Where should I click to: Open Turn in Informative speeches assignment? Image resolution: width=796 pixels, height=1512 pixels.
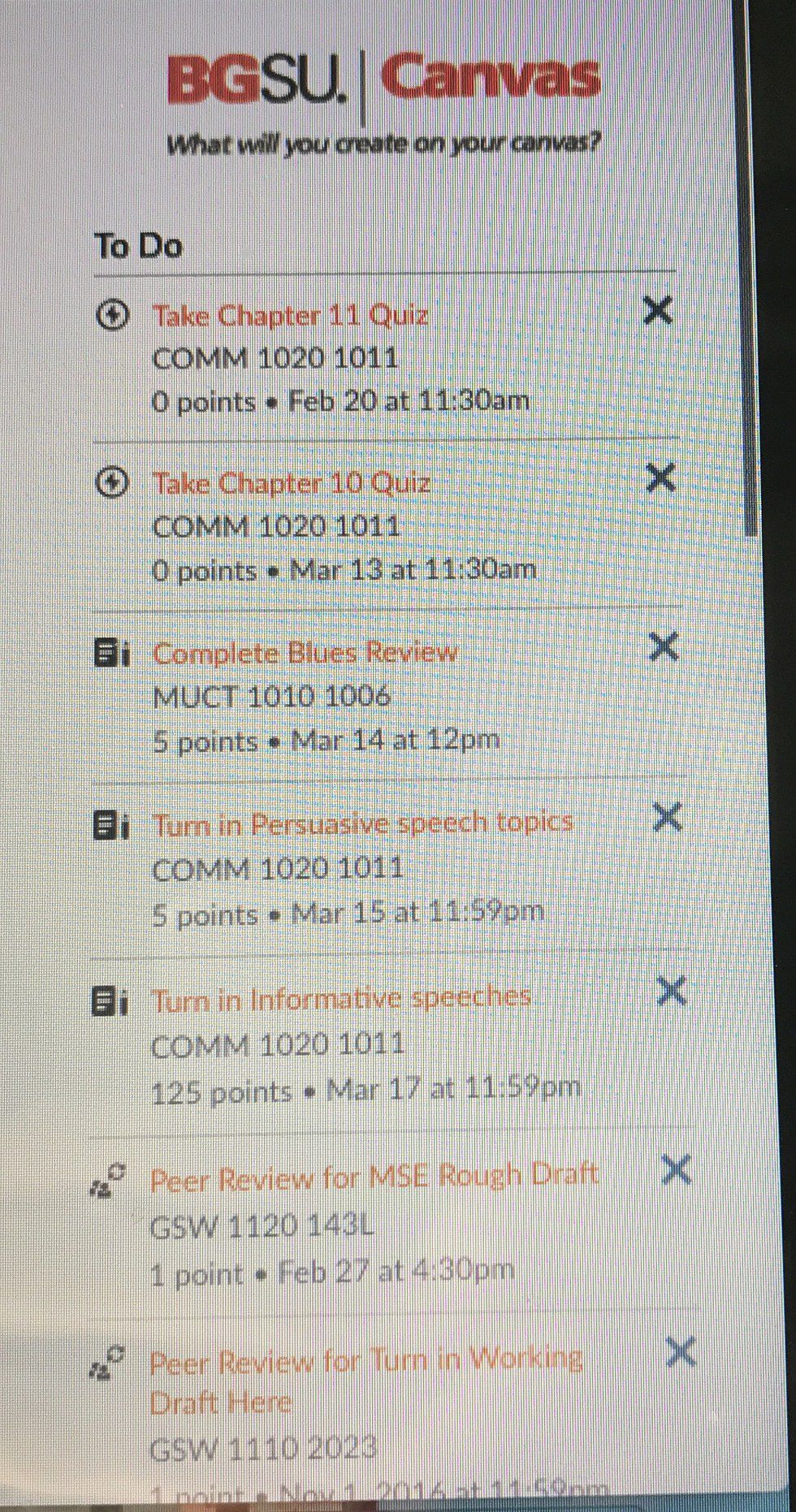point(341,998)
